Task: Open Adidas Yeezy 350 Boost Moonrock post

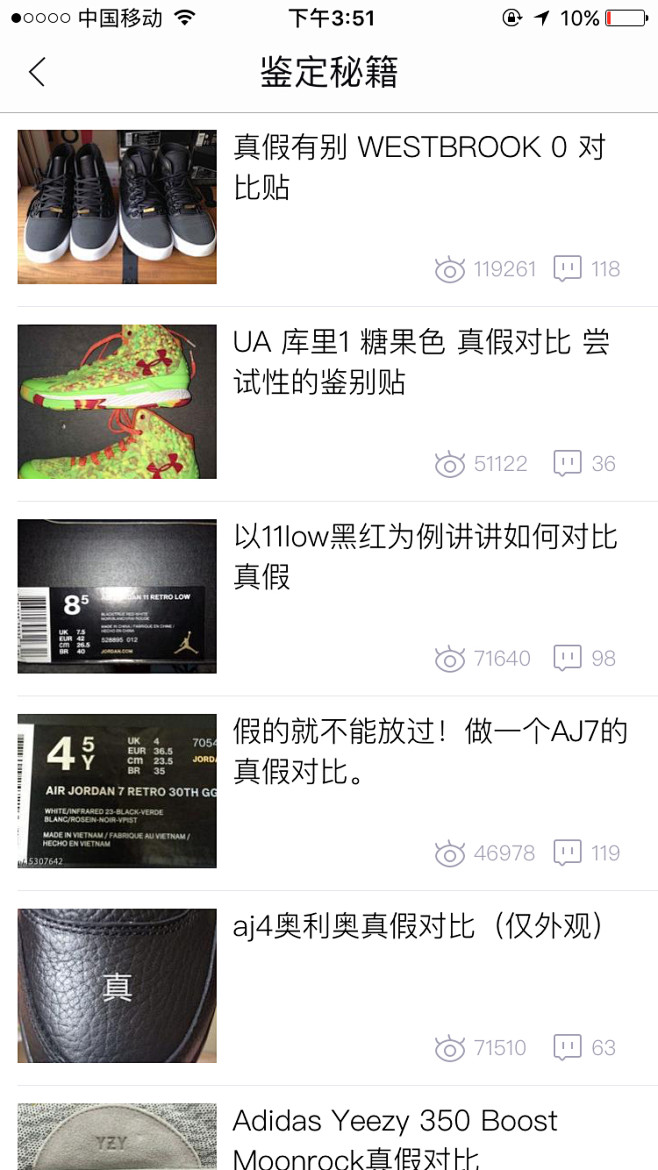Action: 395,1138
